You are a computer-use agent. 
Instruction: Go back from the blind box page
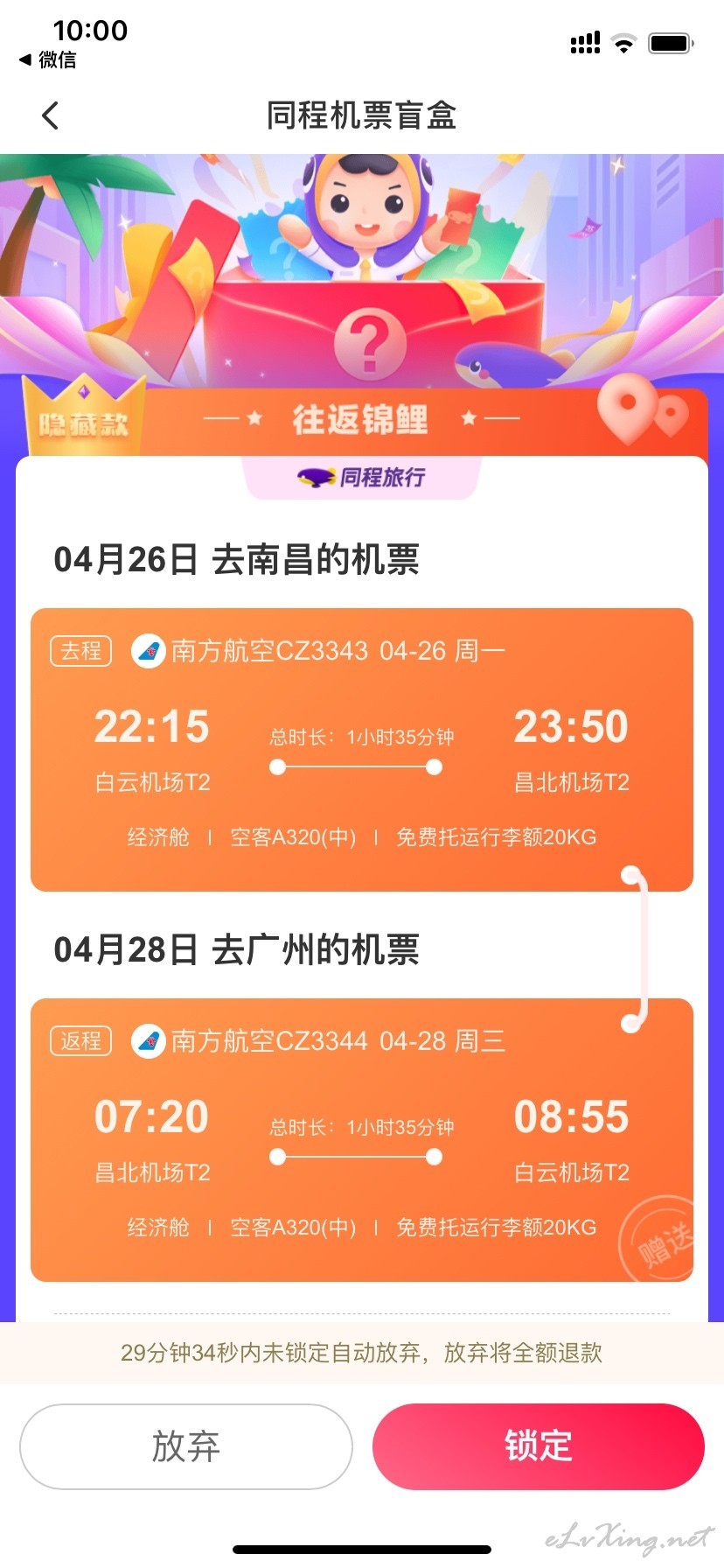(x=51, y=115)
